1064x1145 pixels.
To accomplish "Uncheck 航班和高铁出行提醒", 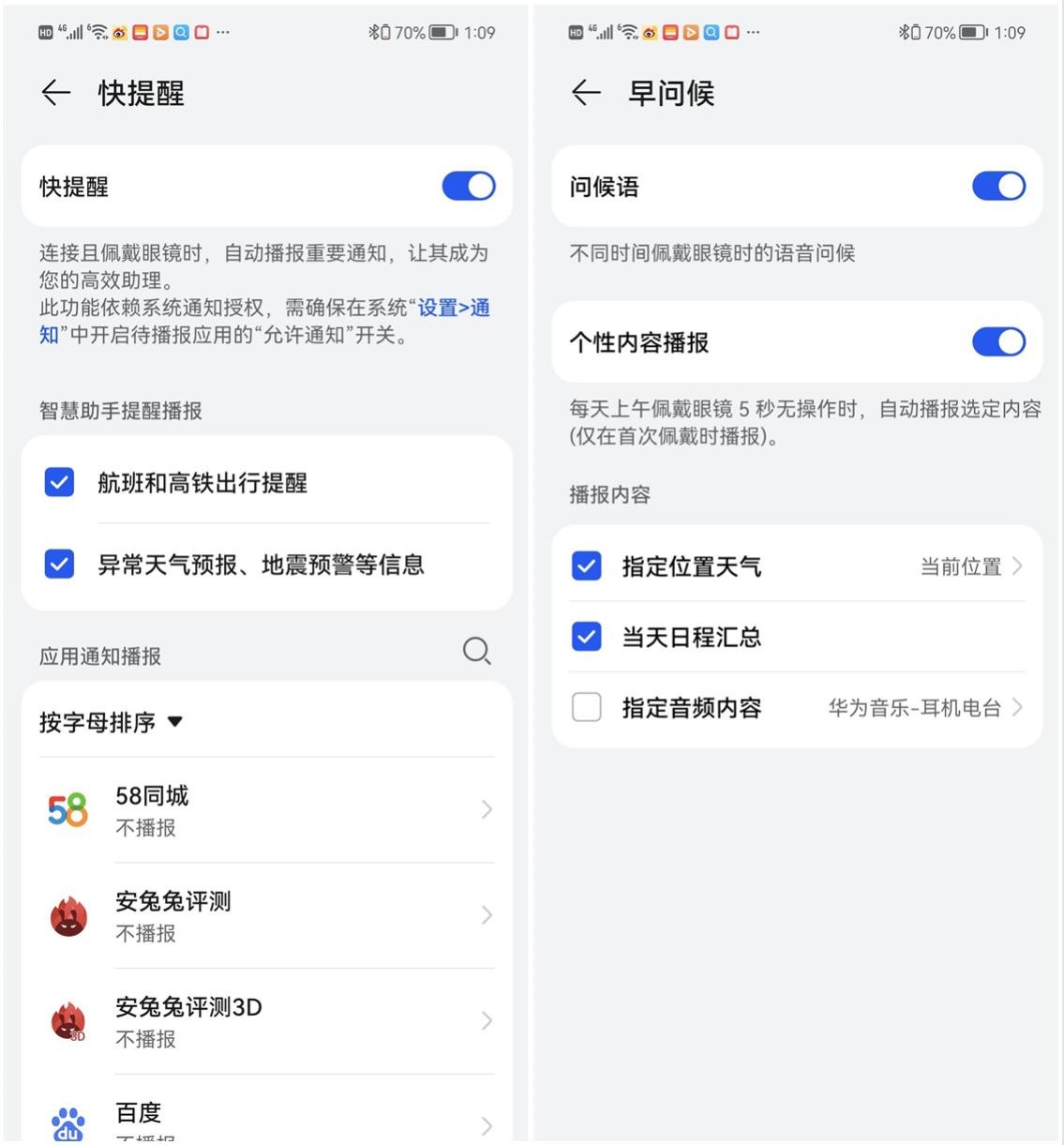I will pyautogui.click(x=59, y=483).
